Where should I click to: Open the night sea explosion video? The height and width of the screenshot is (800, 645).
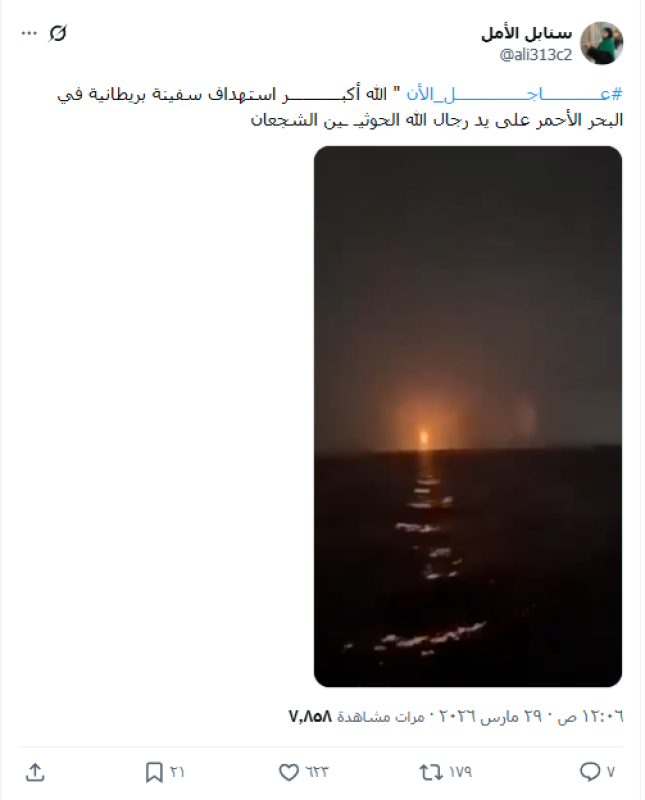click(468, 416)
